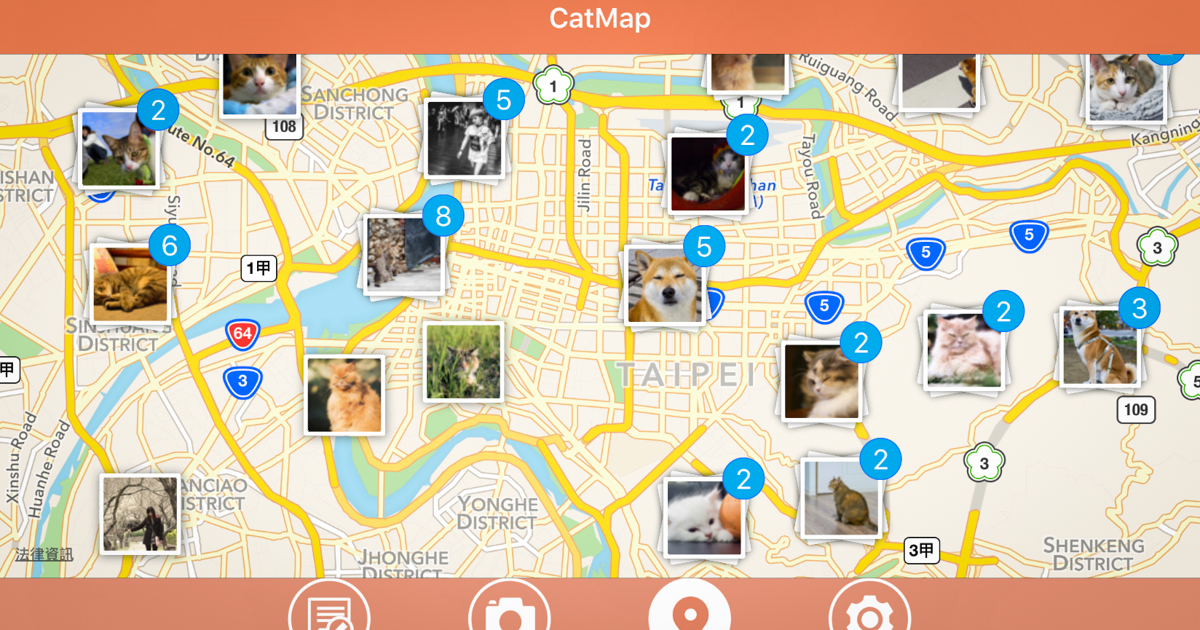1200x630 pixels.
Task: Open the Shiba dog cluster with badge 3
Action: pyautogui.click(x=1099, y=347)
